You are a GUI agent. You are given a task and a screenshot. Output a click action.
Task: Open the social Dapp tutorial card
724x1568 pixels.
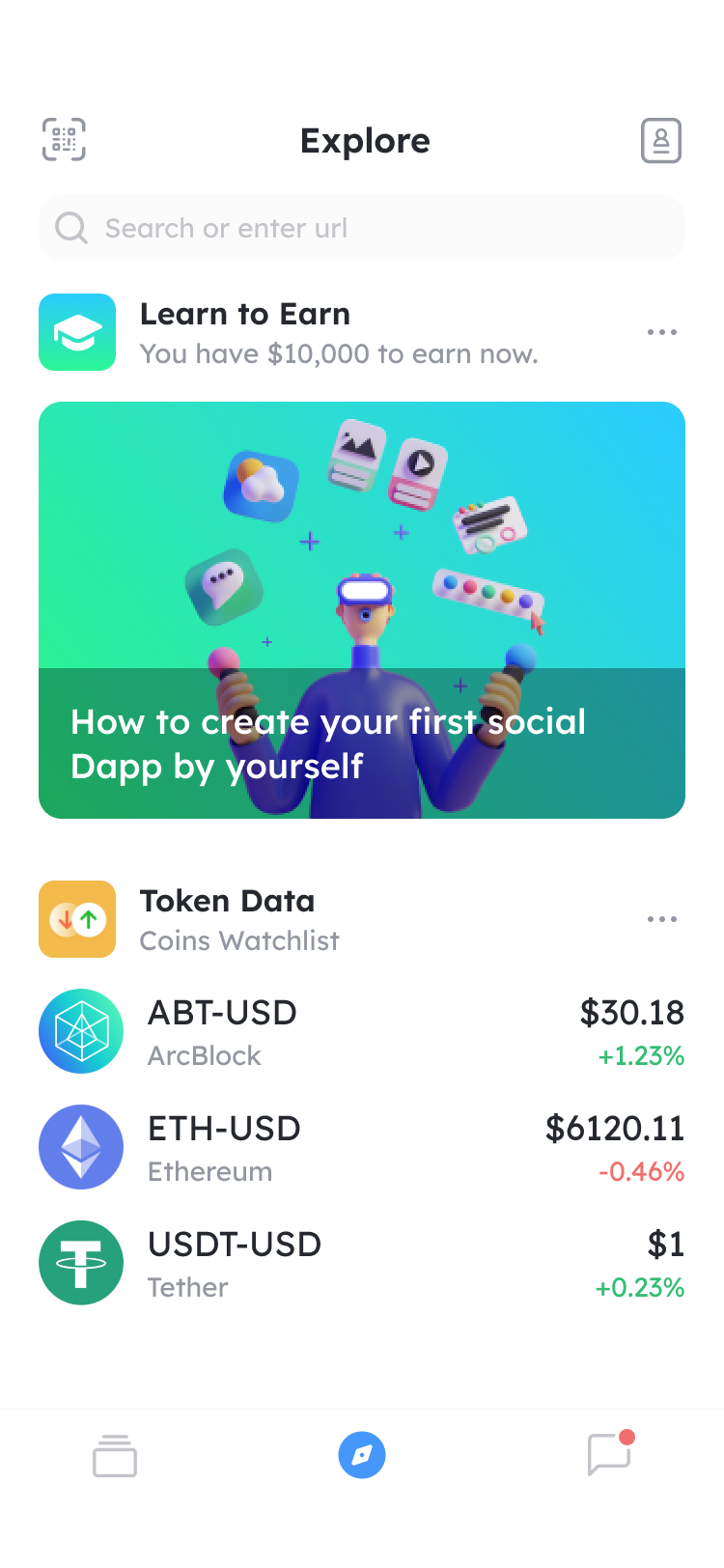click(x=362, y=610)
